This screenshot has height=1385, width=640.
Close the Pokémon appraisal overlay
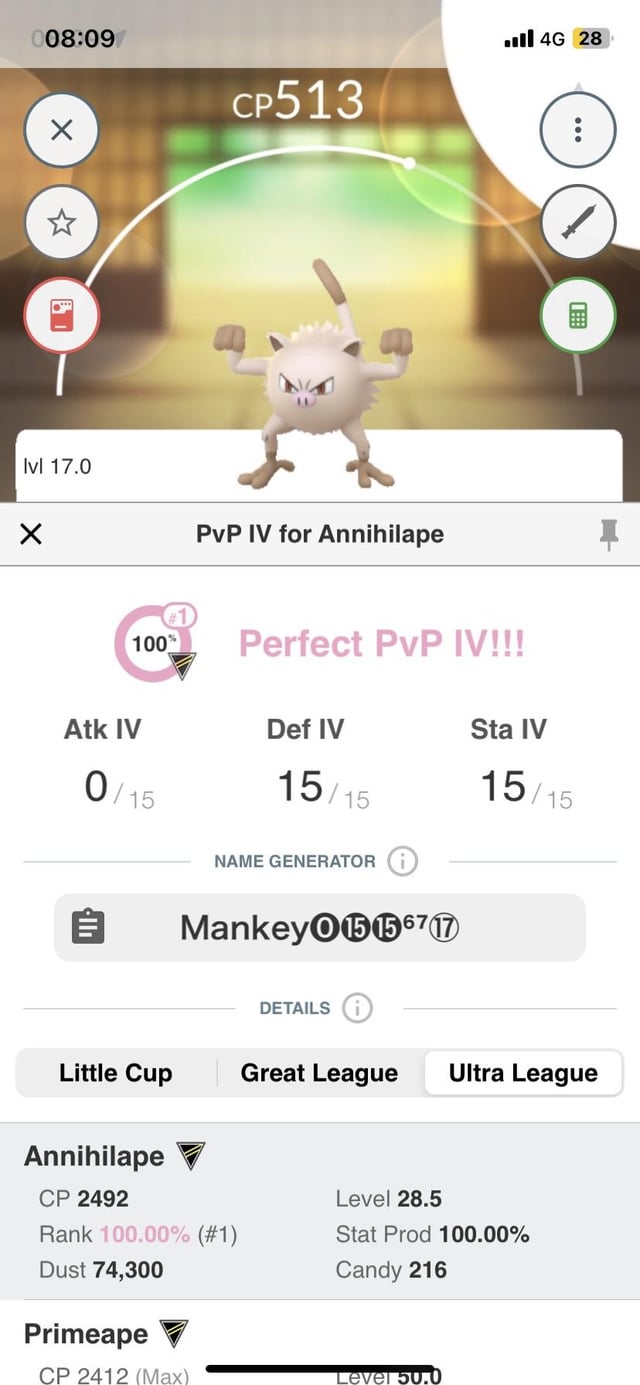pyautogui.click(x=61, y=130)
